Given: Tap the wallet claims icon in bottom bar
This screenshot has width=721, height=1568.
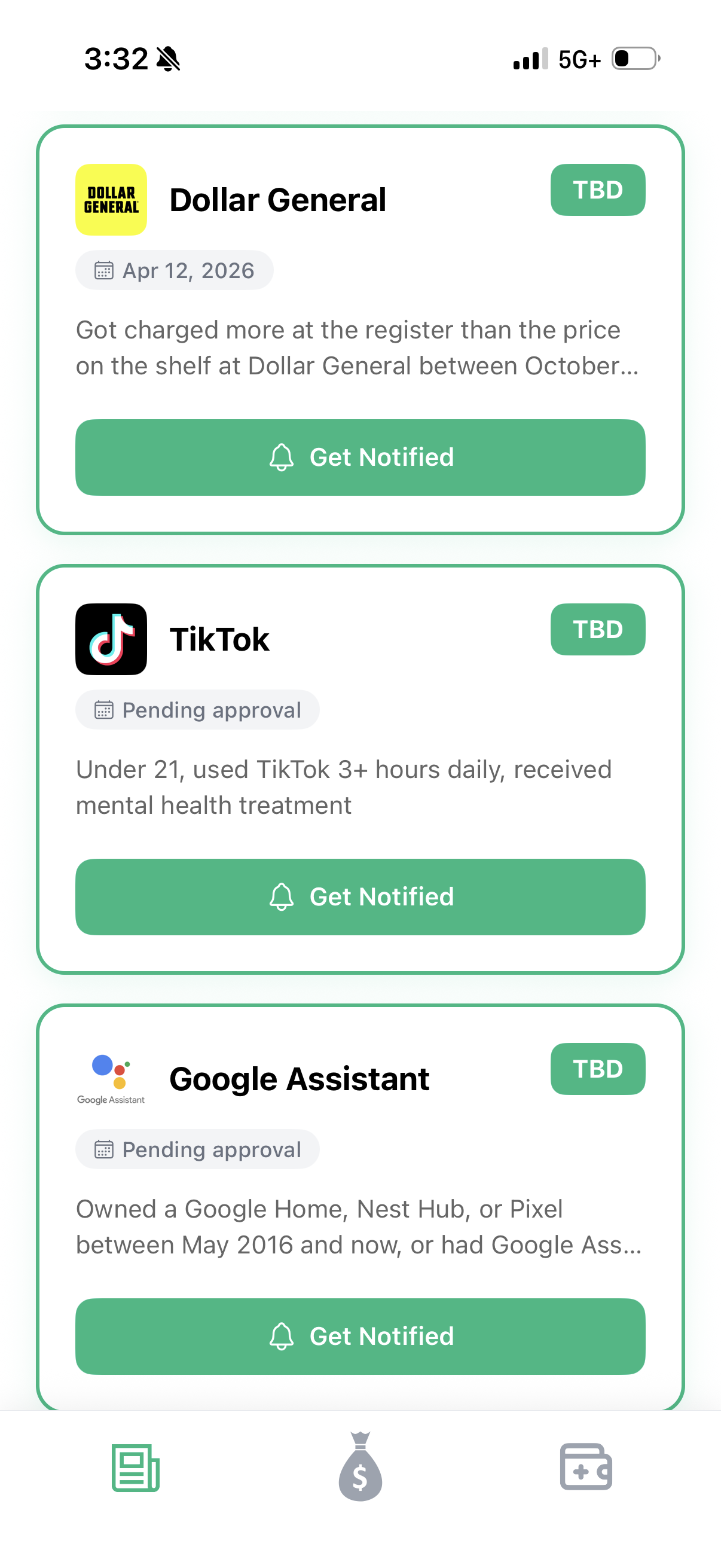Looking at the screenshot, I should click(585, 1467).
